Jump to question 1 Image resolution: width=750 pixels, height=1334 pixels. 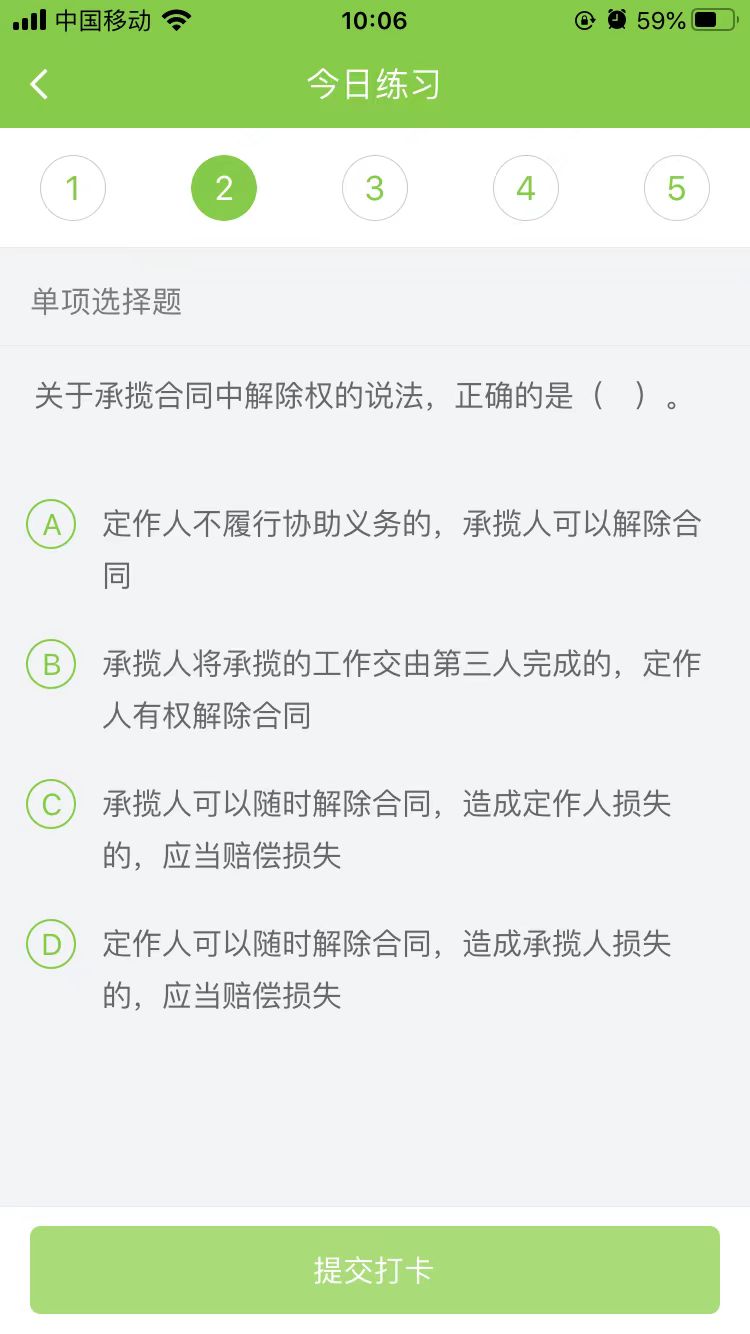pyautogui.click(x=73, y=188)
